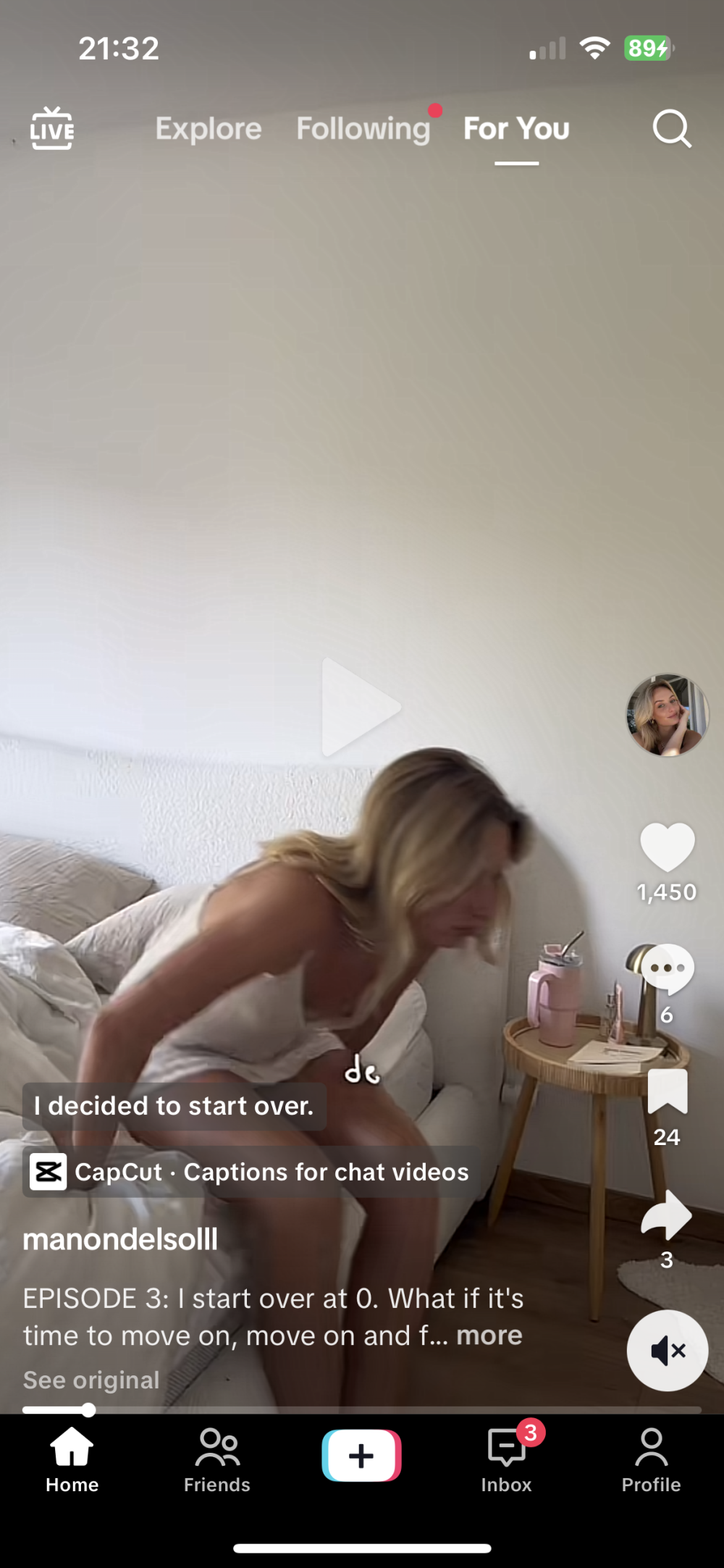Open the comments bubble
The width and height of the screenshot is (724, 1568).
(668, 969)
